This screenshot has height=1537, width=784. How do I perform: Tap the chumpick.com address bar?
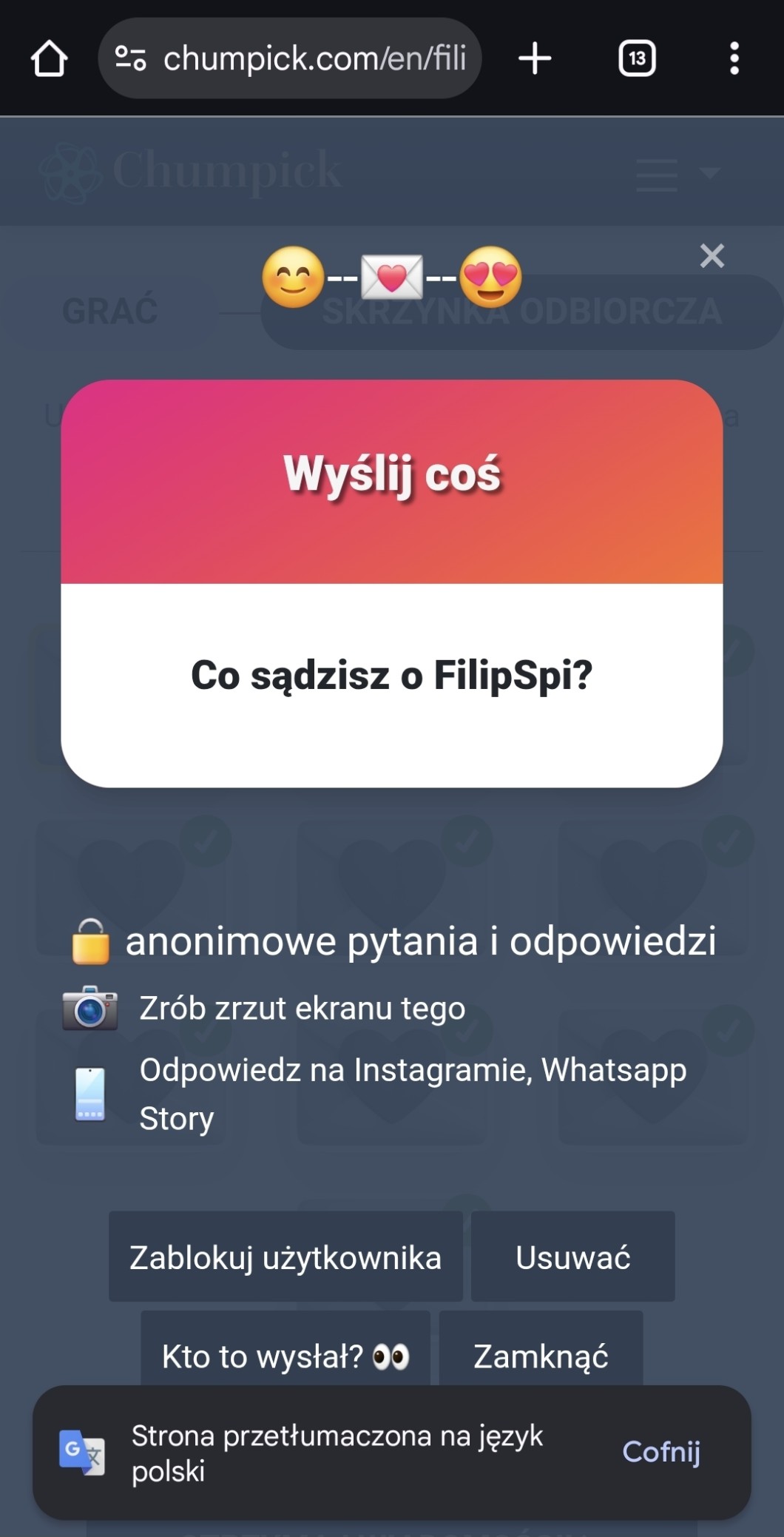(x=314, y=58)
